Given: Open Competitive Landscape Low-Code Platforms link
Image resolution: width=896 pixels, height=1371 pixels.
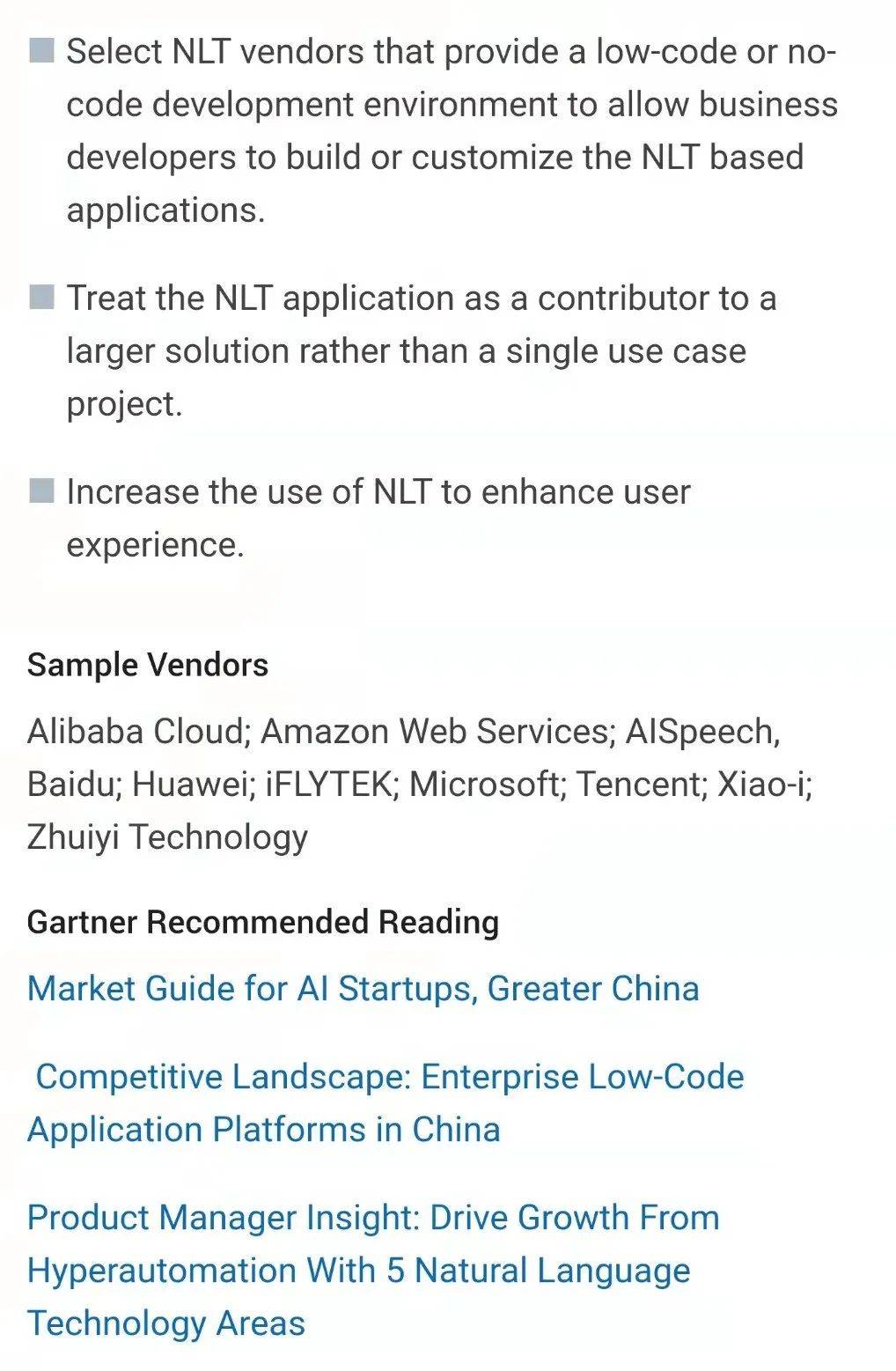Looking at the screenshot, I should 387,1077.
